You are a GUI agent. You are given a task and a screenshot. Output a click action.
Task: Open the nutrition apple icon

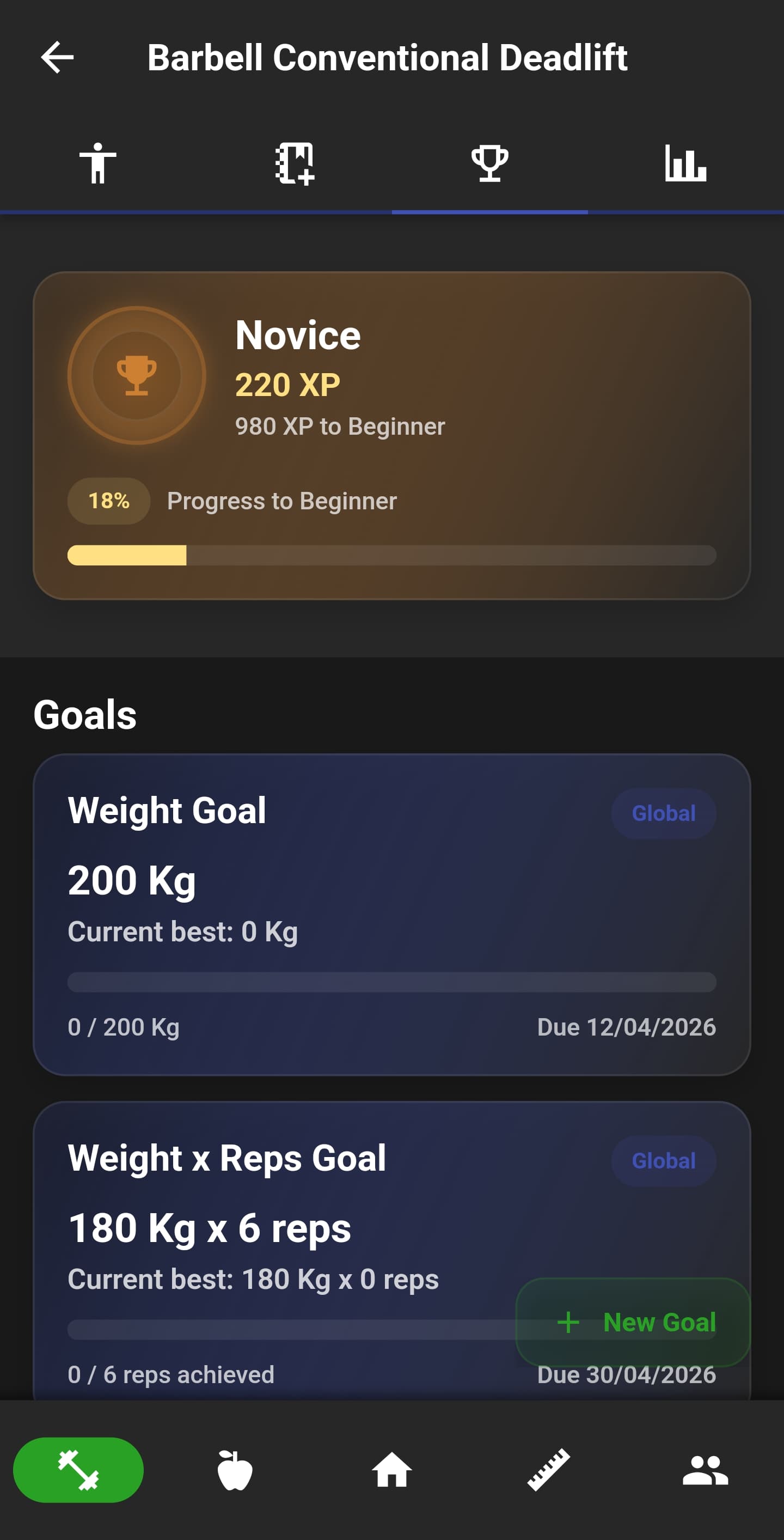tap(235, 1470)
